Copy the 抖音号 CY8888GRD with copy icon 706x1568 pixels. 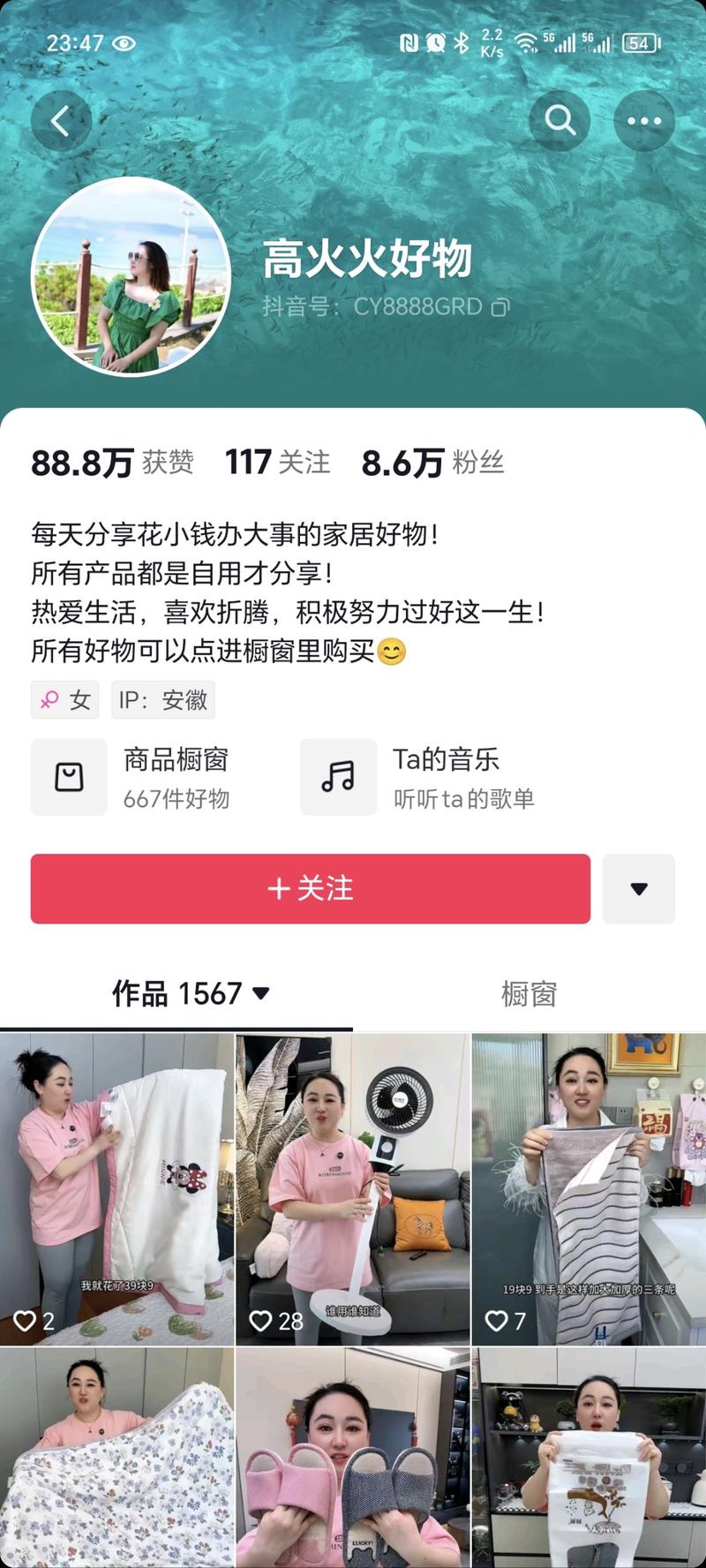coord(501,307)
